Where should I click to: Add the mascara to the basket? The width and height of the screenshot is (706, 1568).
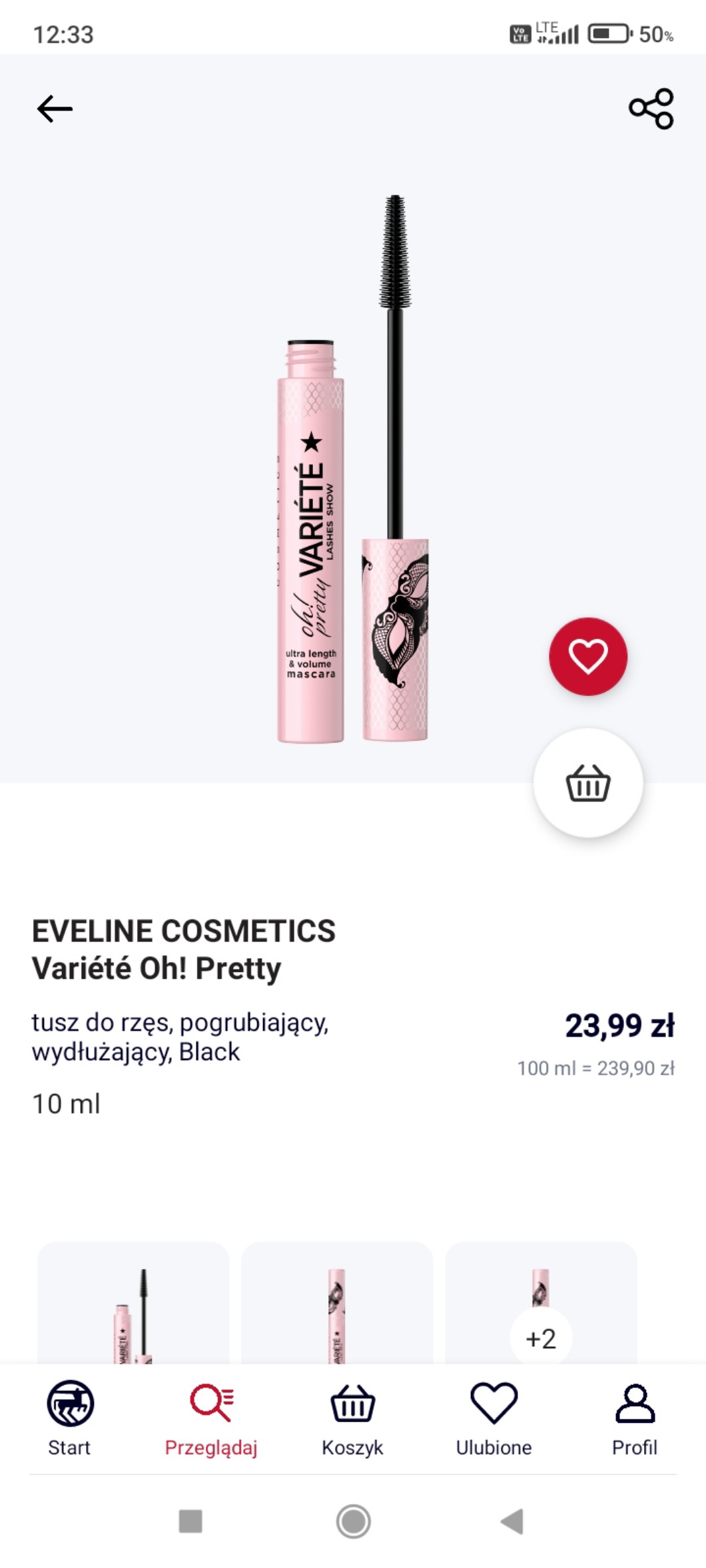587,783
